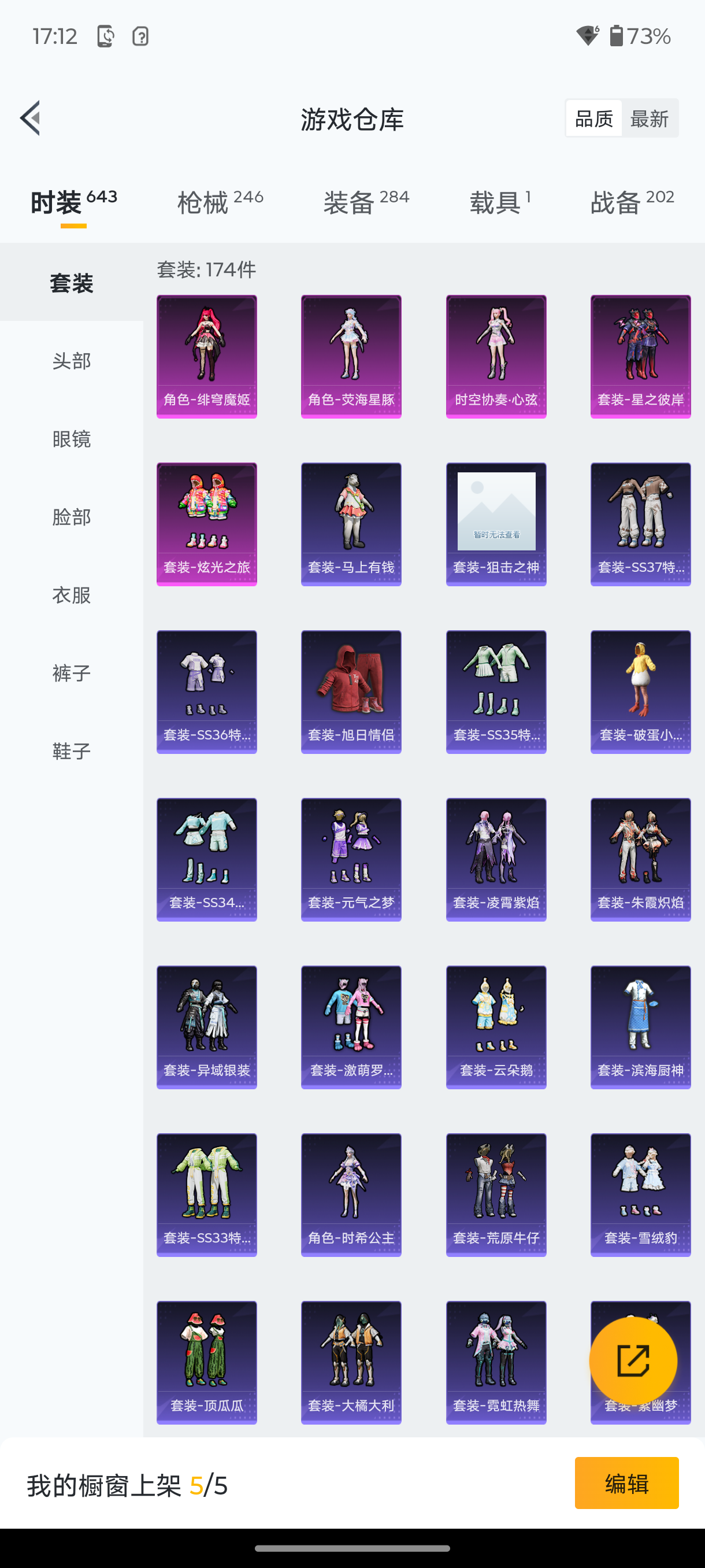The image size is (705, 1568).
Task: View the 套装-星之彼岸 outfit
Action: tap(640, 356)
